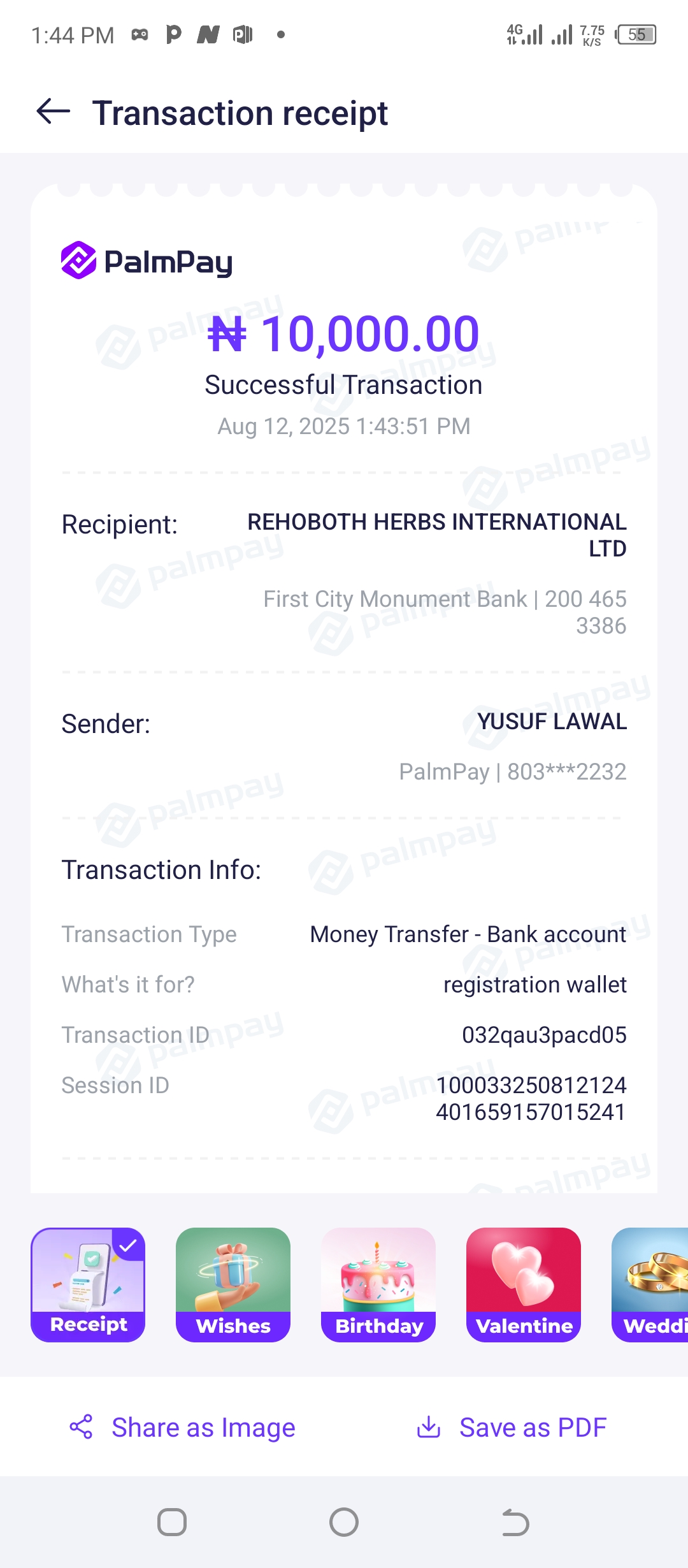
Task: Open recent apps from navigation bar
Action: (172, 1522)
